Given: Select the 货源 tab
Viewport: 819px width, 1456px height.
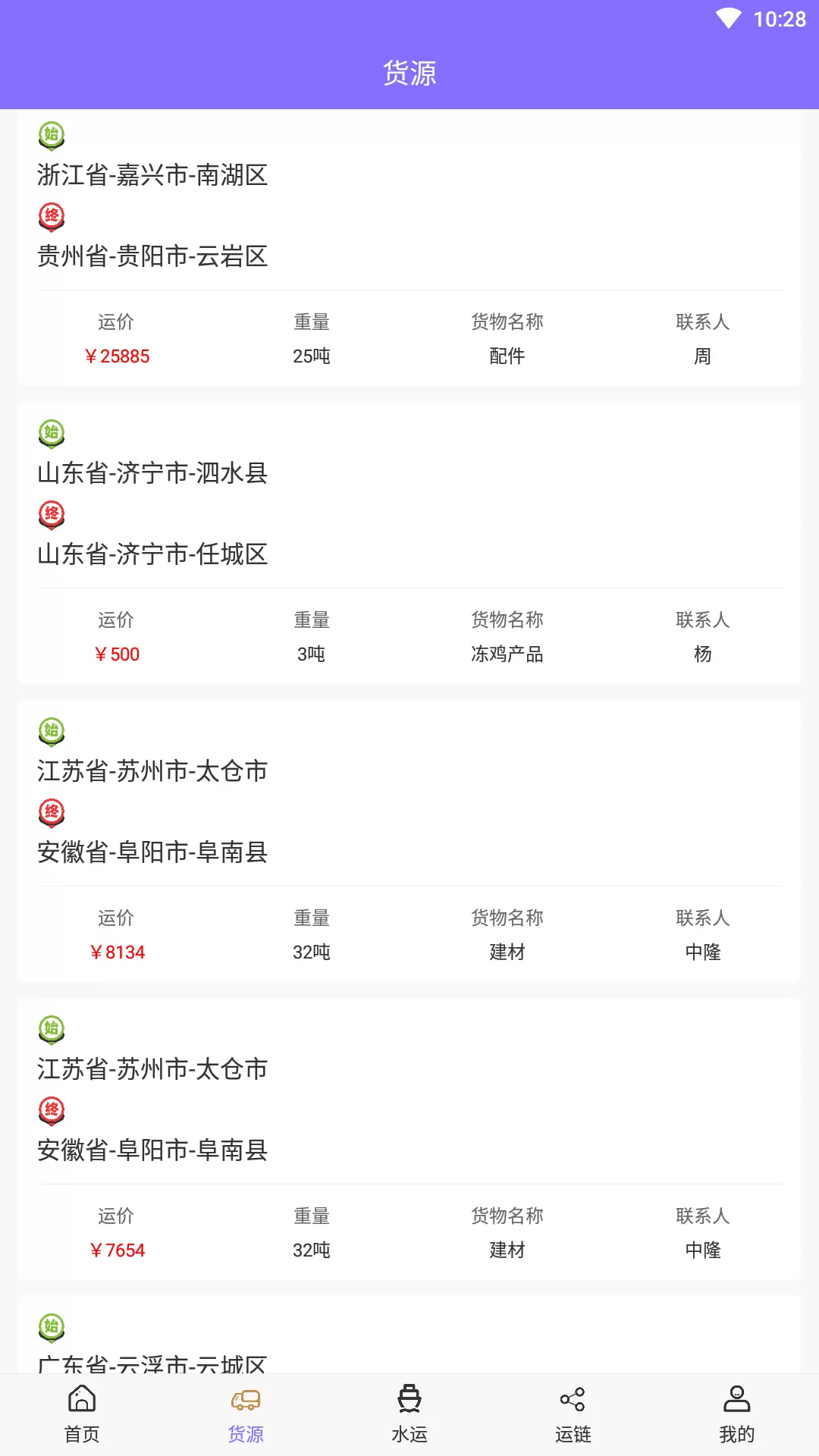Looking at the screenshot, I should point(246,1415).
